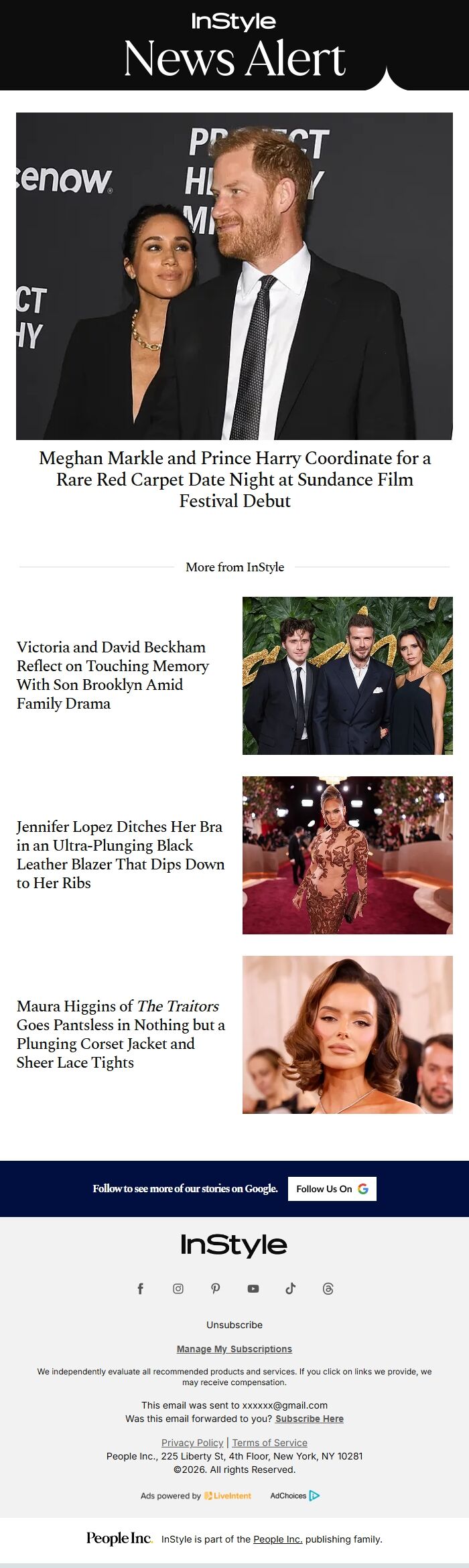Visit InStyle on TikTok
The height and width of the screenshot is (1568, 469).
click(291, 1289)
